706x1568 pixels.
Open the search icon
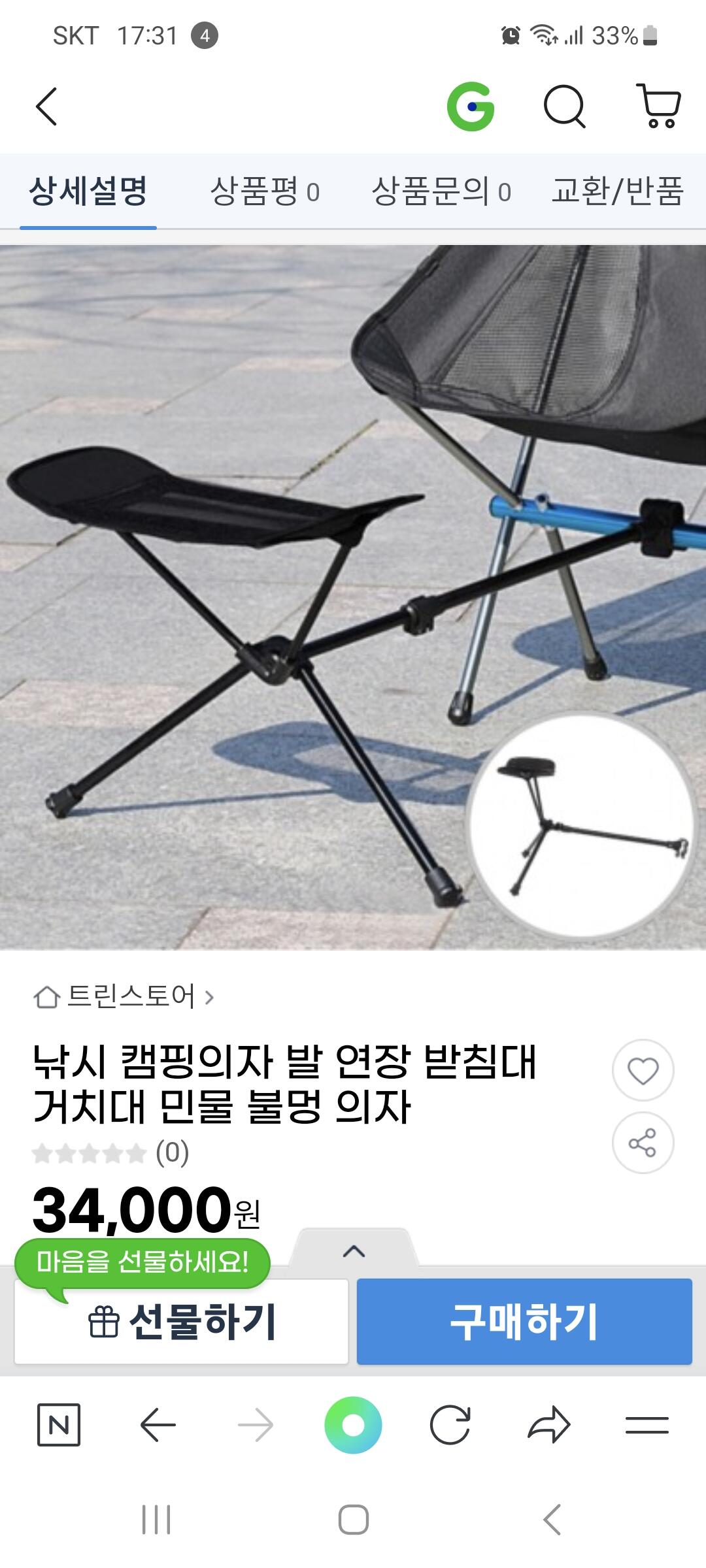pos(565,106)
